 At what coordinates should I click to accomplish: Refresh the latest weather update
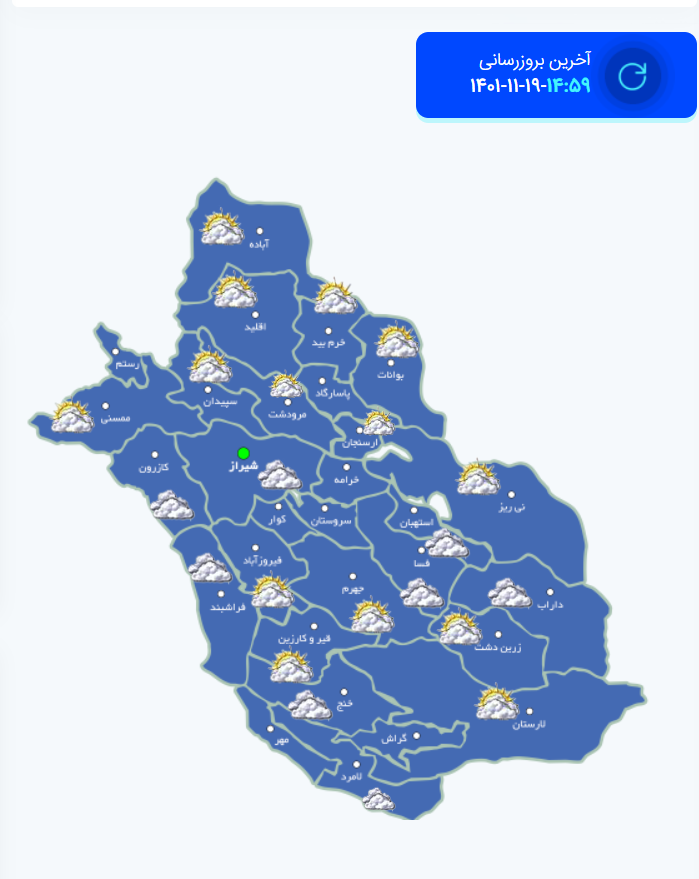633,76
